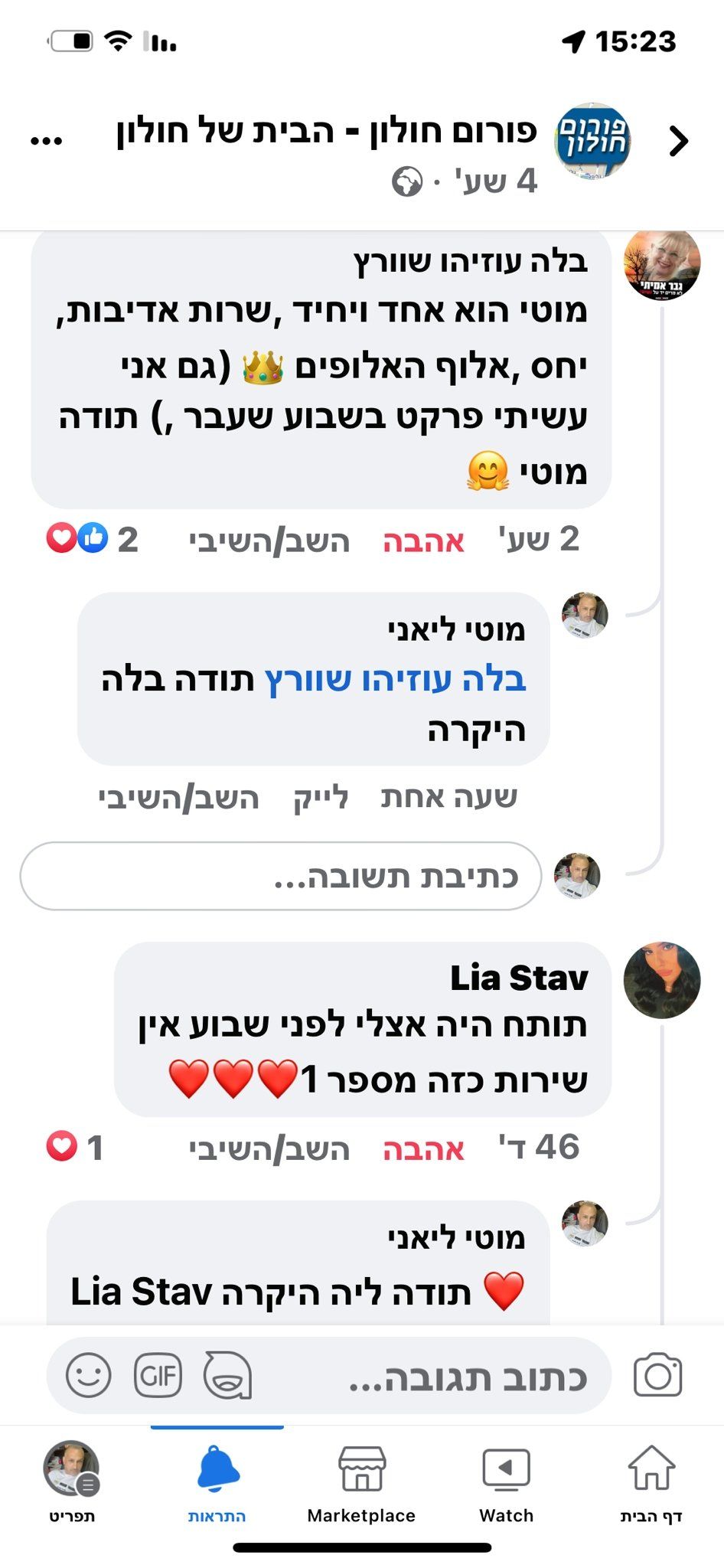Switch to the דף הבית tab

651,1481
